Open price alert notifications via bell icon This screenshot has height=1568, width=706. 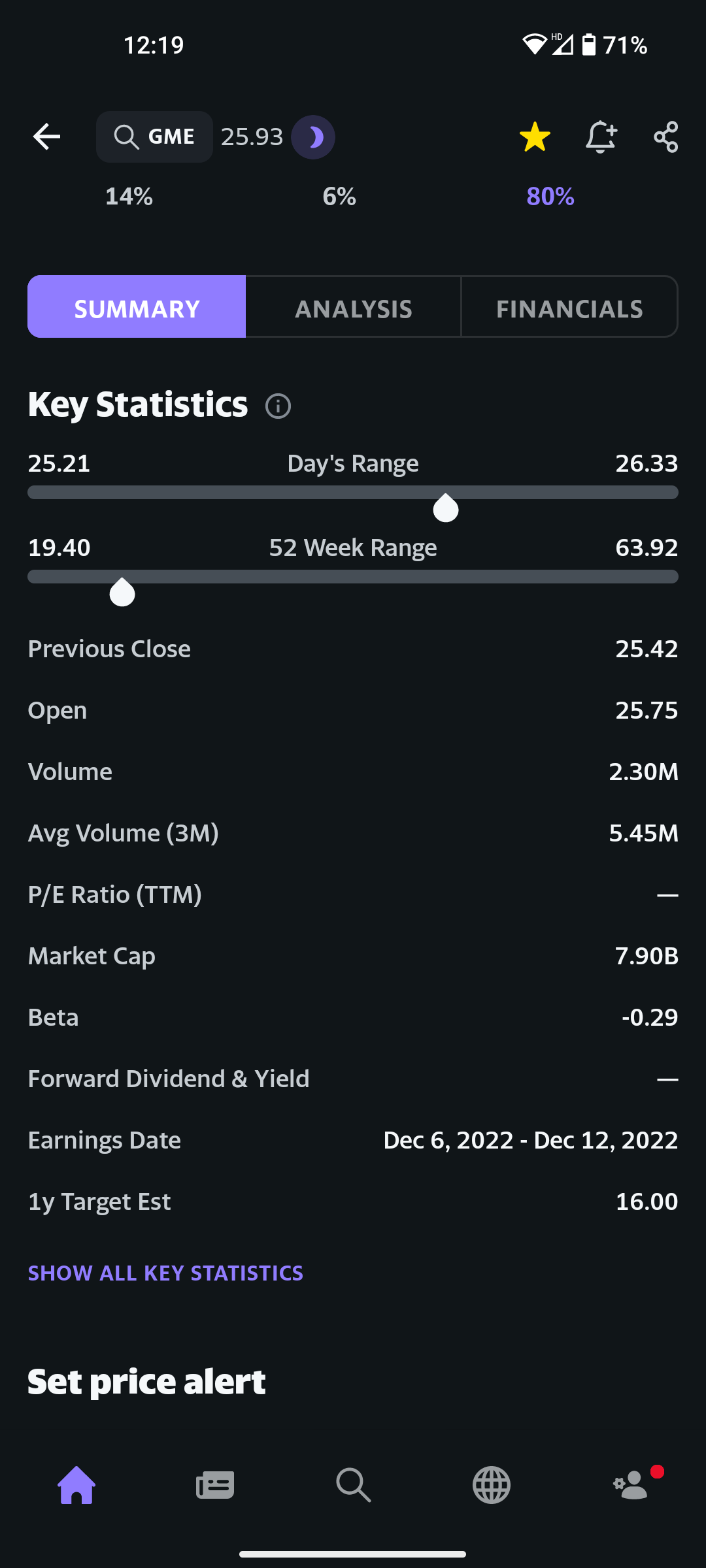601,137
